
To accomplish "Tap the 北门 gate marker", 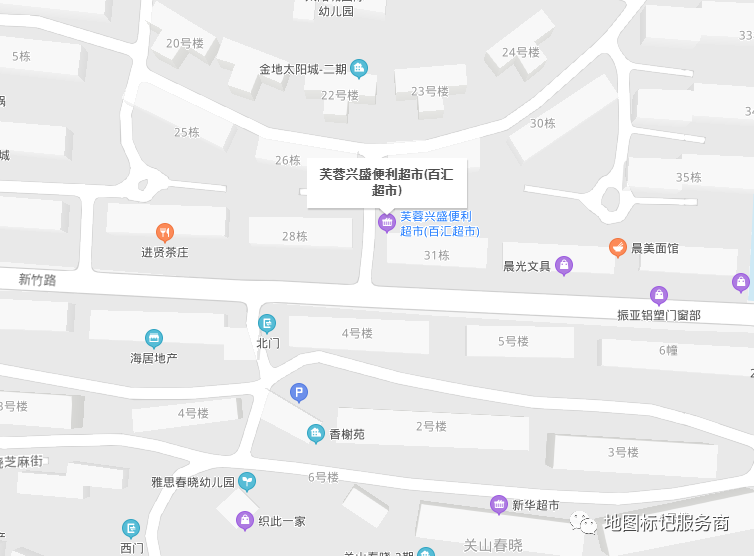I will click(x=267, y=323).
